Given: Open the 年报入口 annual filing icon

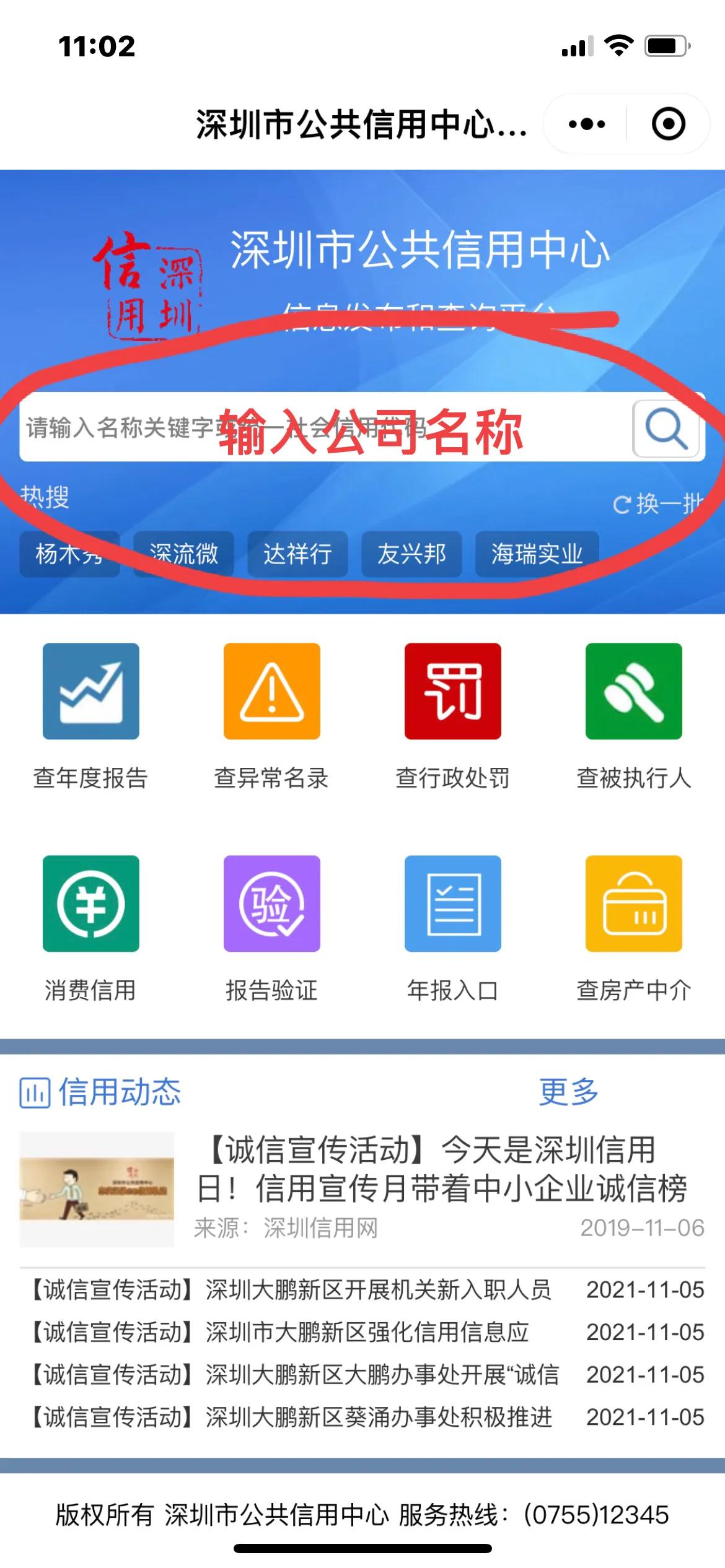Looking at the screenshot, I should (452, 905).
